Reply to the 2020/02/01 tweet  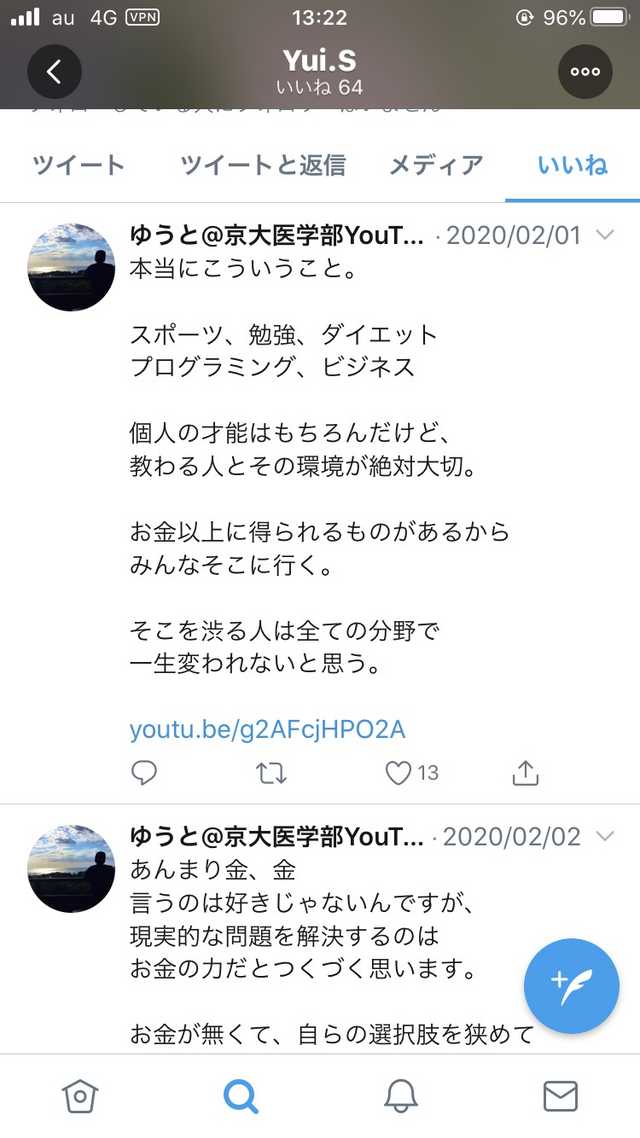145,772
